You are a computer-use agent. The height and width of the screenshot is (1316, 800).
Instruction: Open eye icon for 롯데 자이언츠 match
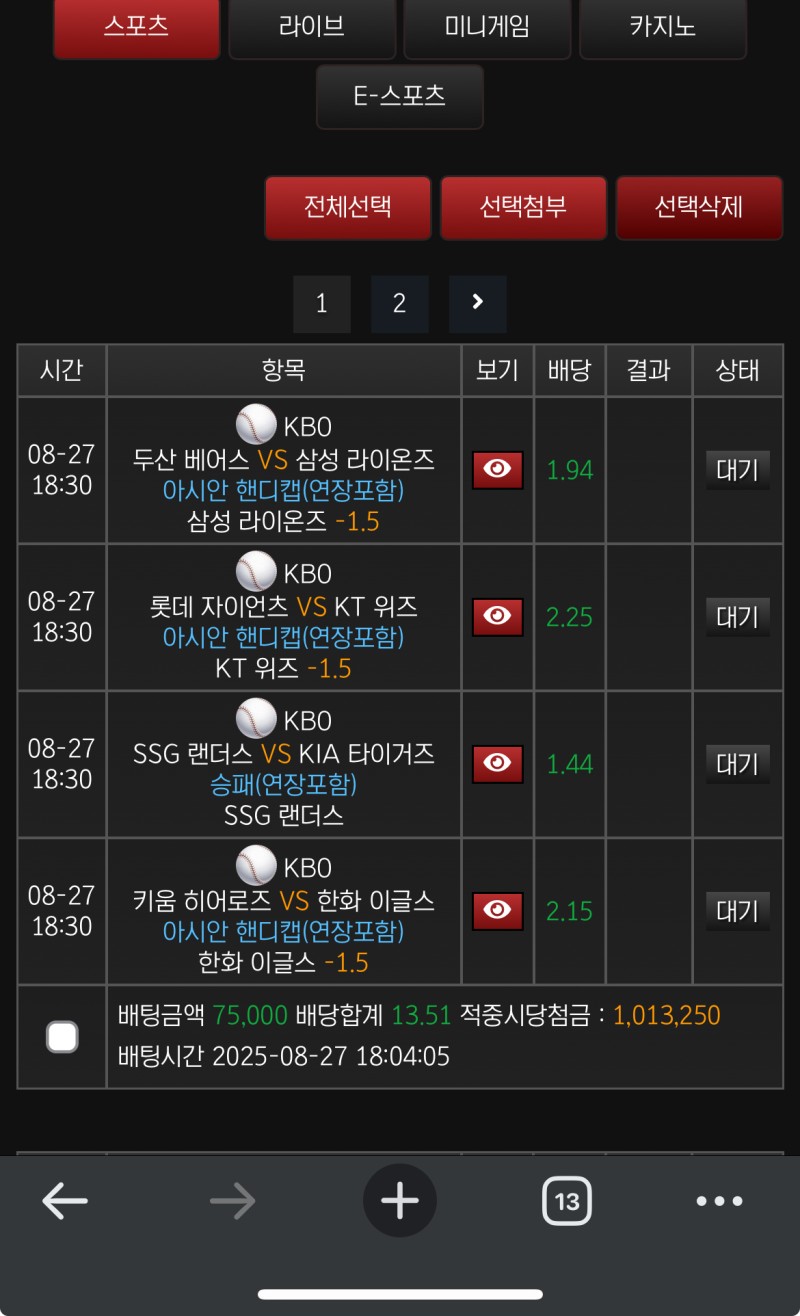[x=498, y=617]
